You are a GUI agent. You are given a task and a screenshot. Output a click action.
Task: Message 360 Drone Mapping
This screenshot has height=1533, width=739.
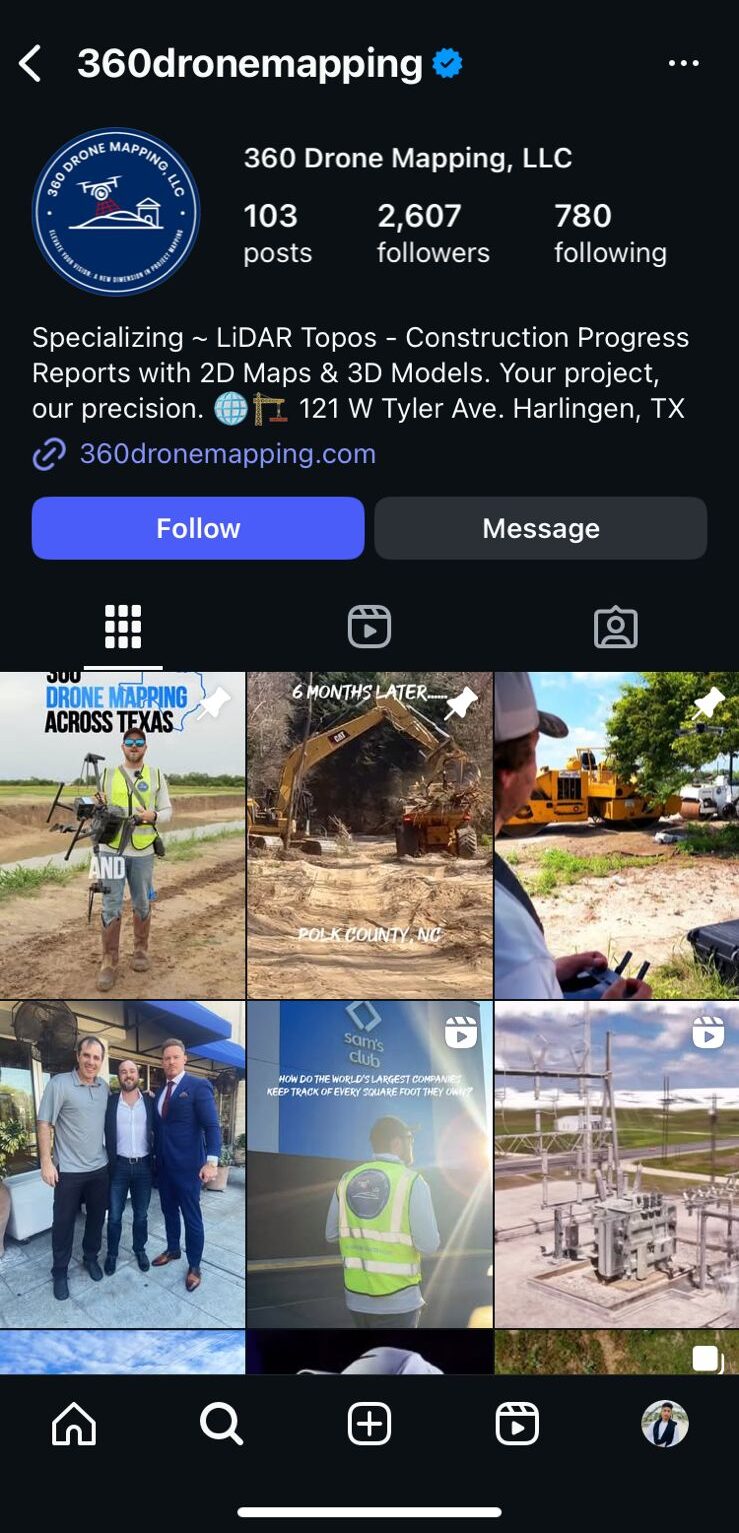540,528
